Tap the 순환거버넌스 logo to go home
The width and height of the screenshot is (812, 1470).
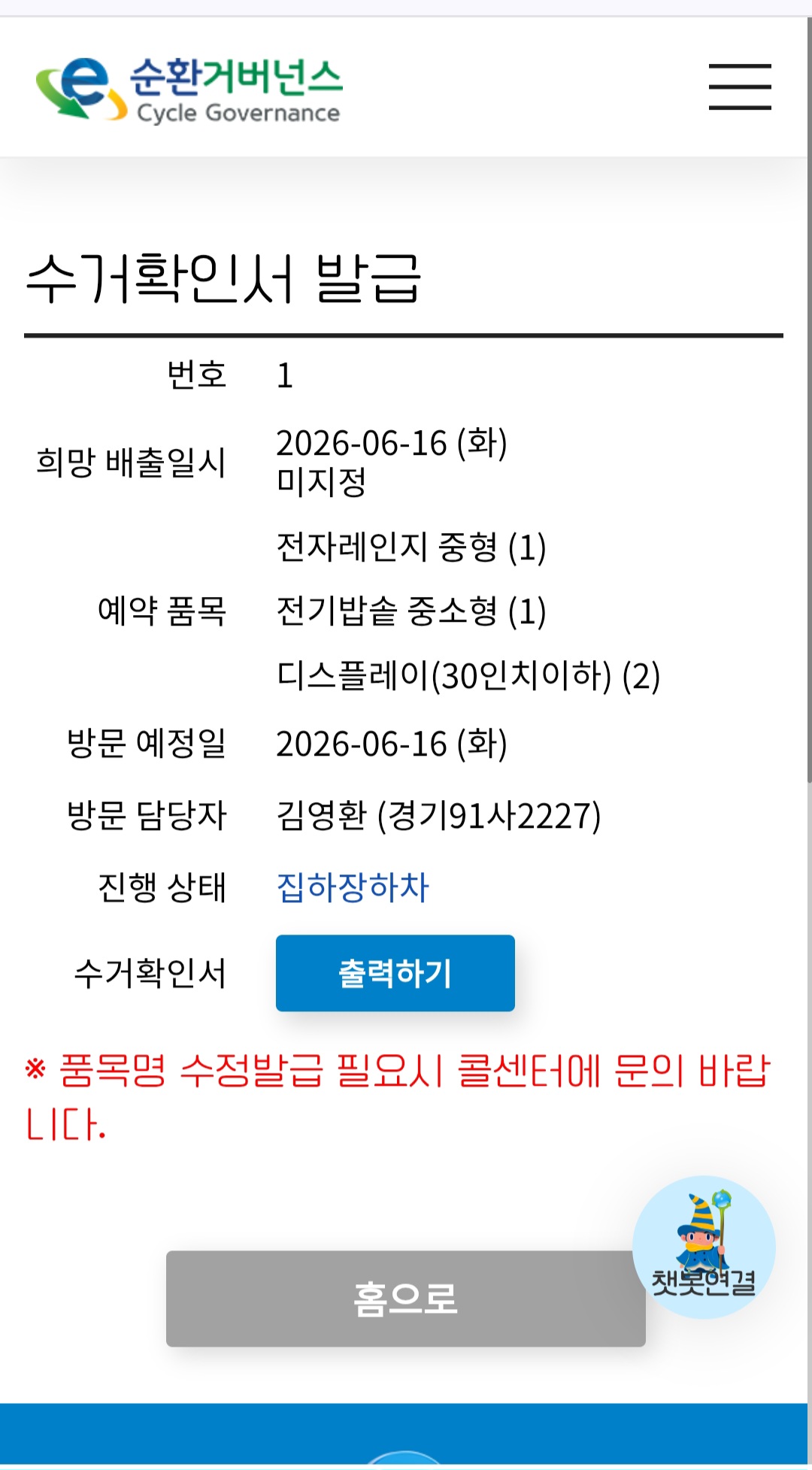pos(189,89)
